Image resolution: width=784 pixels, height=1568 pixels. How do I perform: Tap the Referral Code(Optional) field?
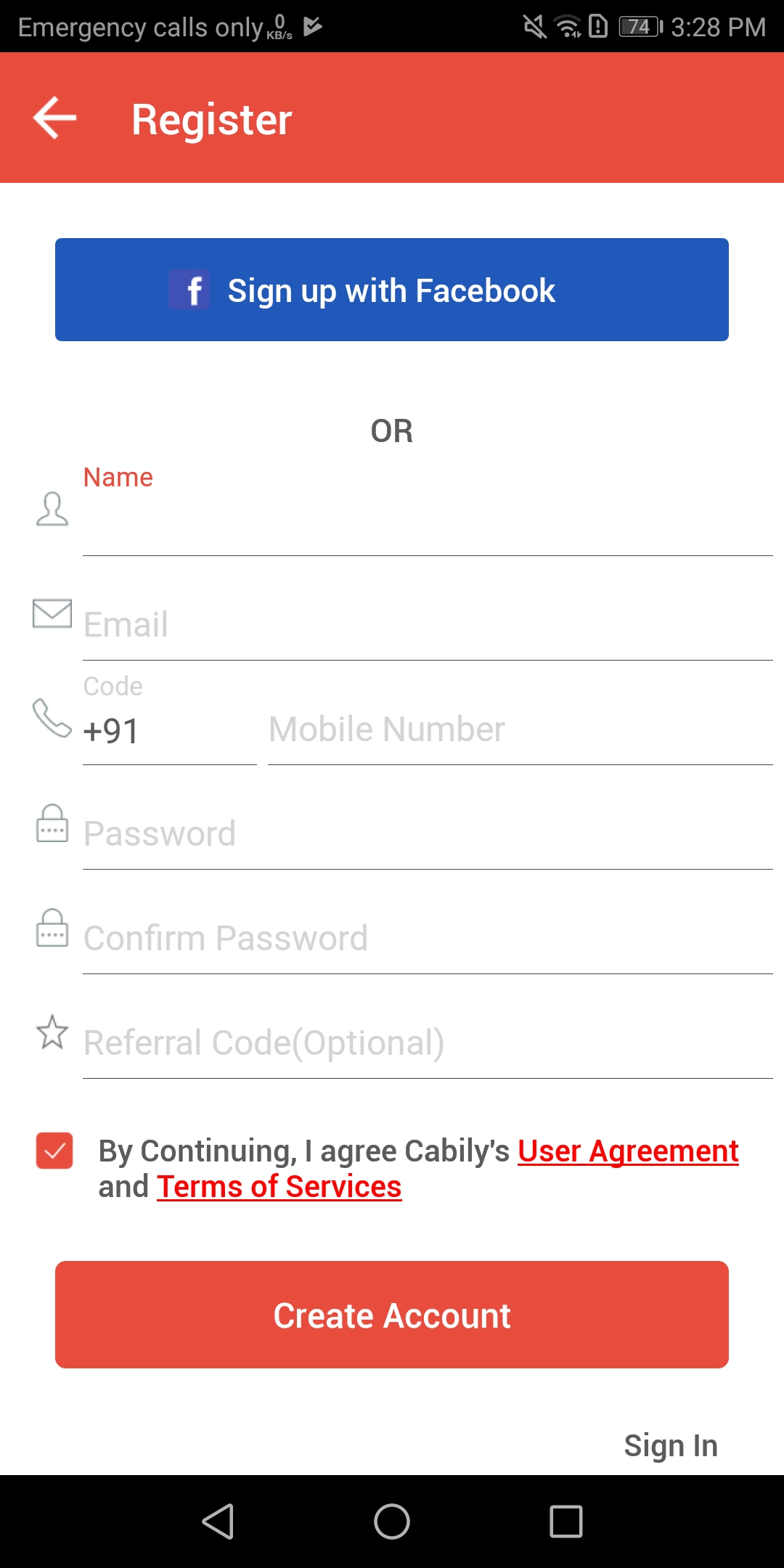click(x=428, y=1043)
